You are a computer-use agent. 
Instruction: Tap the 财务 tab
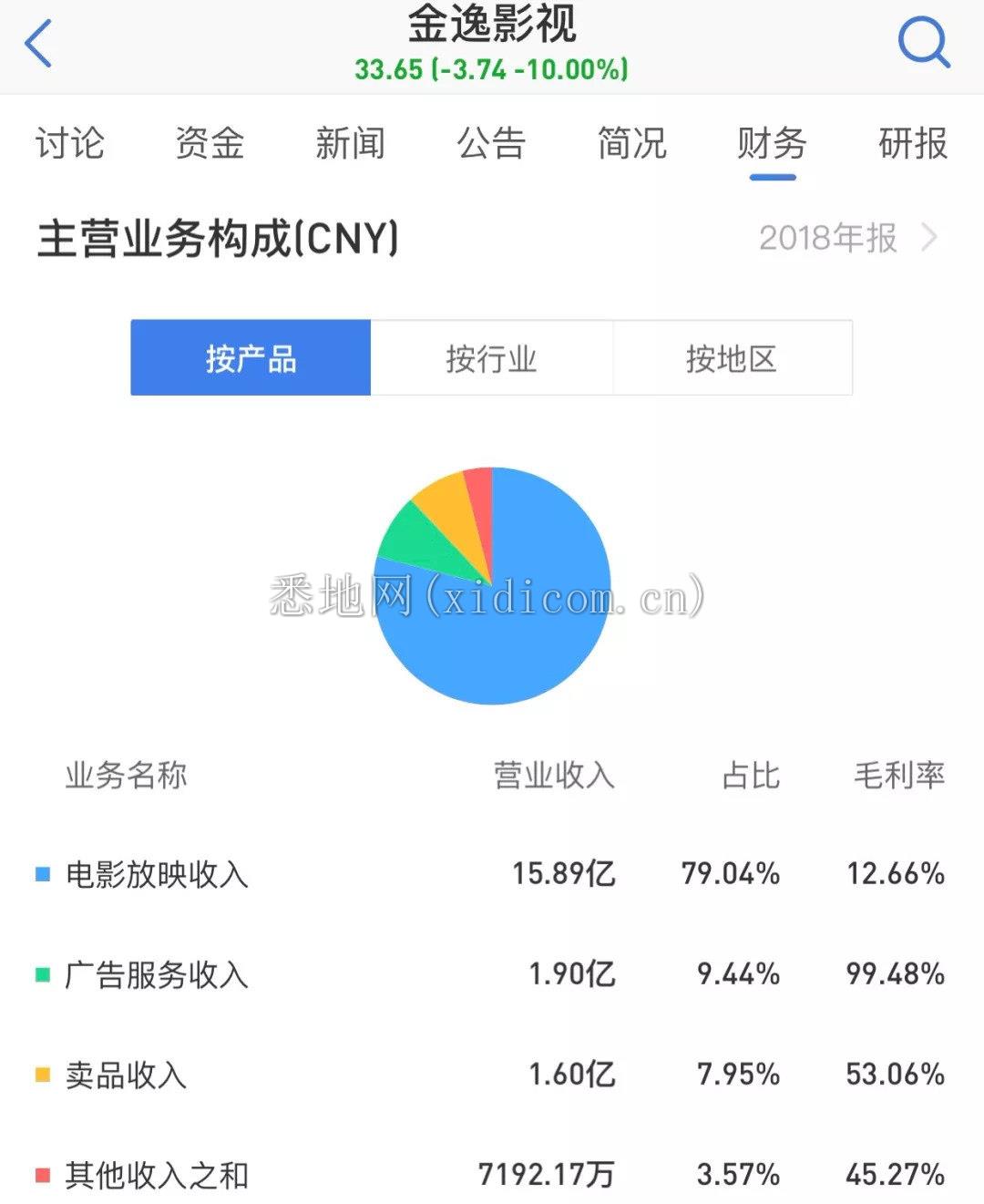pyautogui.click(x=772, y=144)
